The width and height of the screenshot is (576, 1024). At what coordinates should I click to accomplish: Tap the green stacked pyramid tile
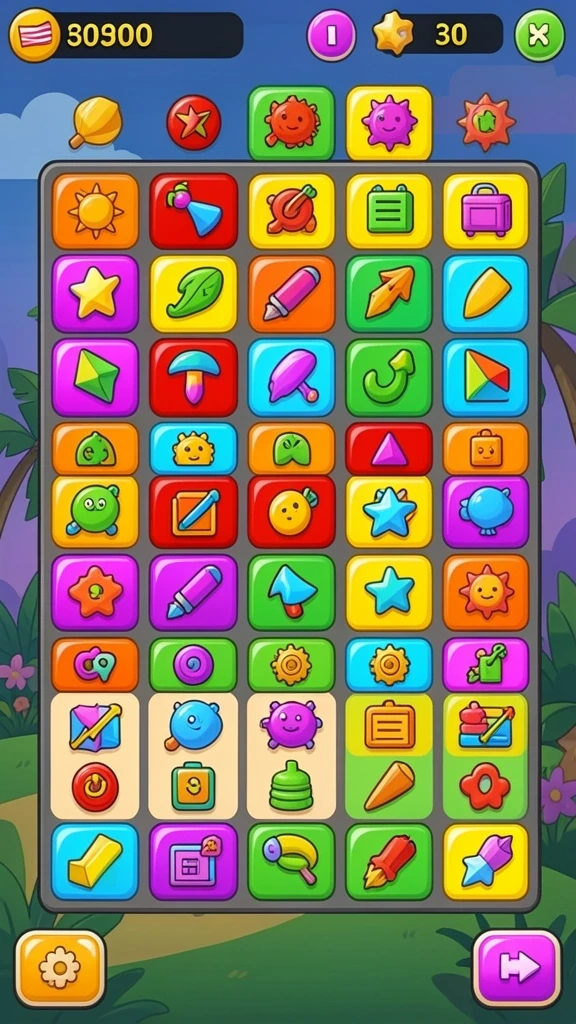click(291, 786)
